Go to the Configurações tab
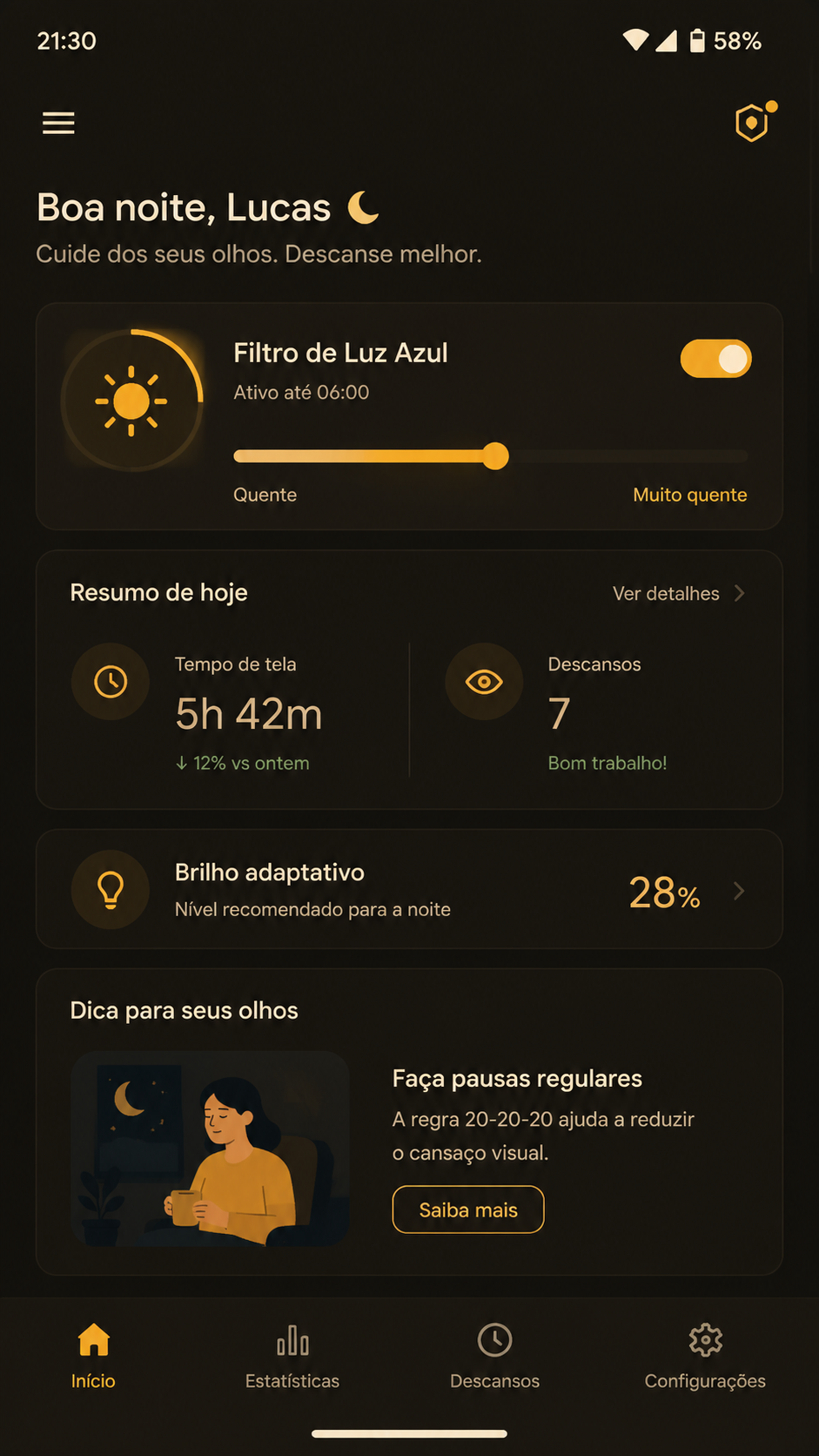 pyautogui.click(x=705, y=1356)
